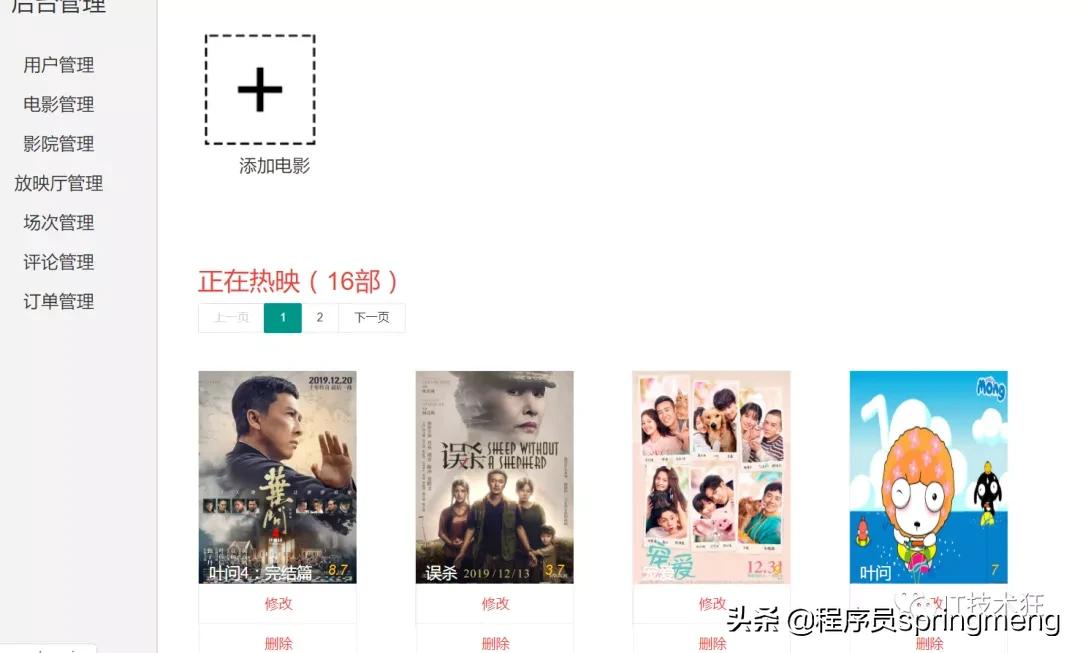Open 电影管理 in the sidebar
This screenshot has width=1080, height=653.
click(59, 104)
